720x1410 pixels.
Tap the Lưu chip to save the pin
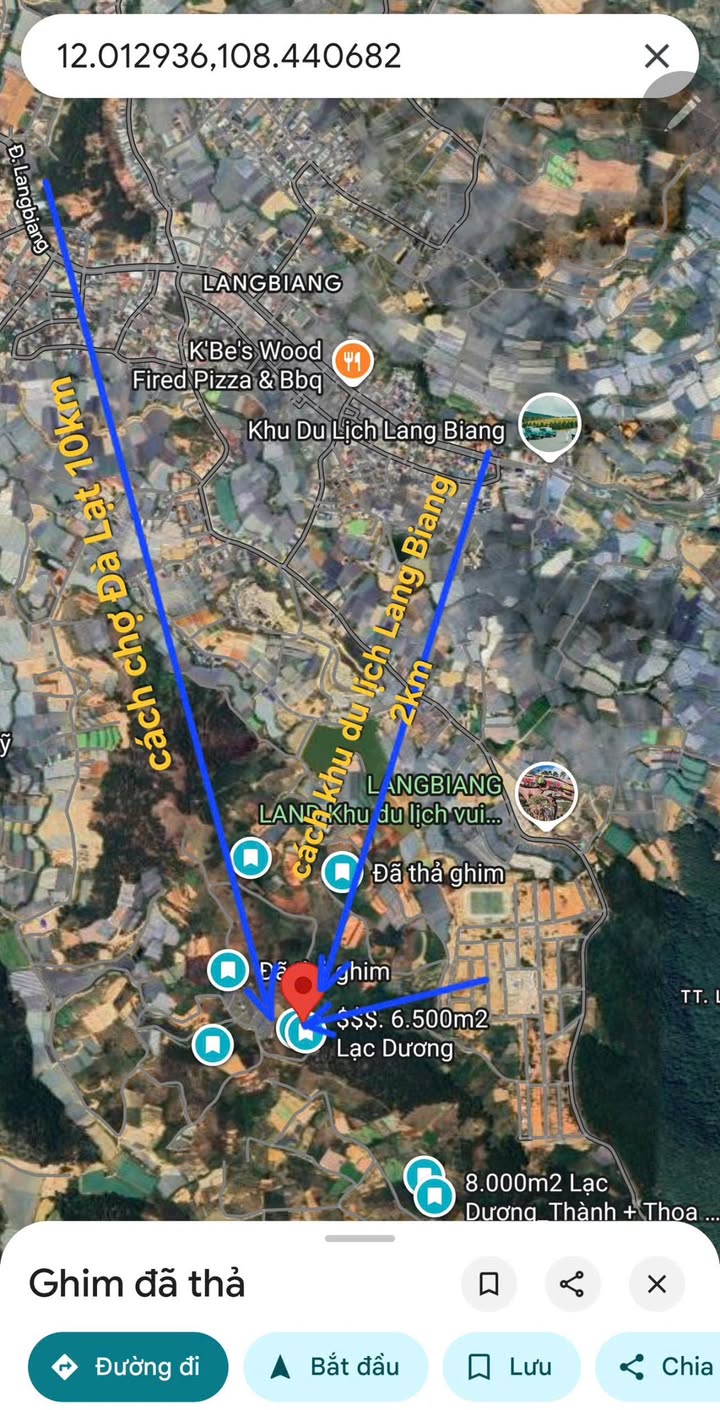click(511, 1367)
